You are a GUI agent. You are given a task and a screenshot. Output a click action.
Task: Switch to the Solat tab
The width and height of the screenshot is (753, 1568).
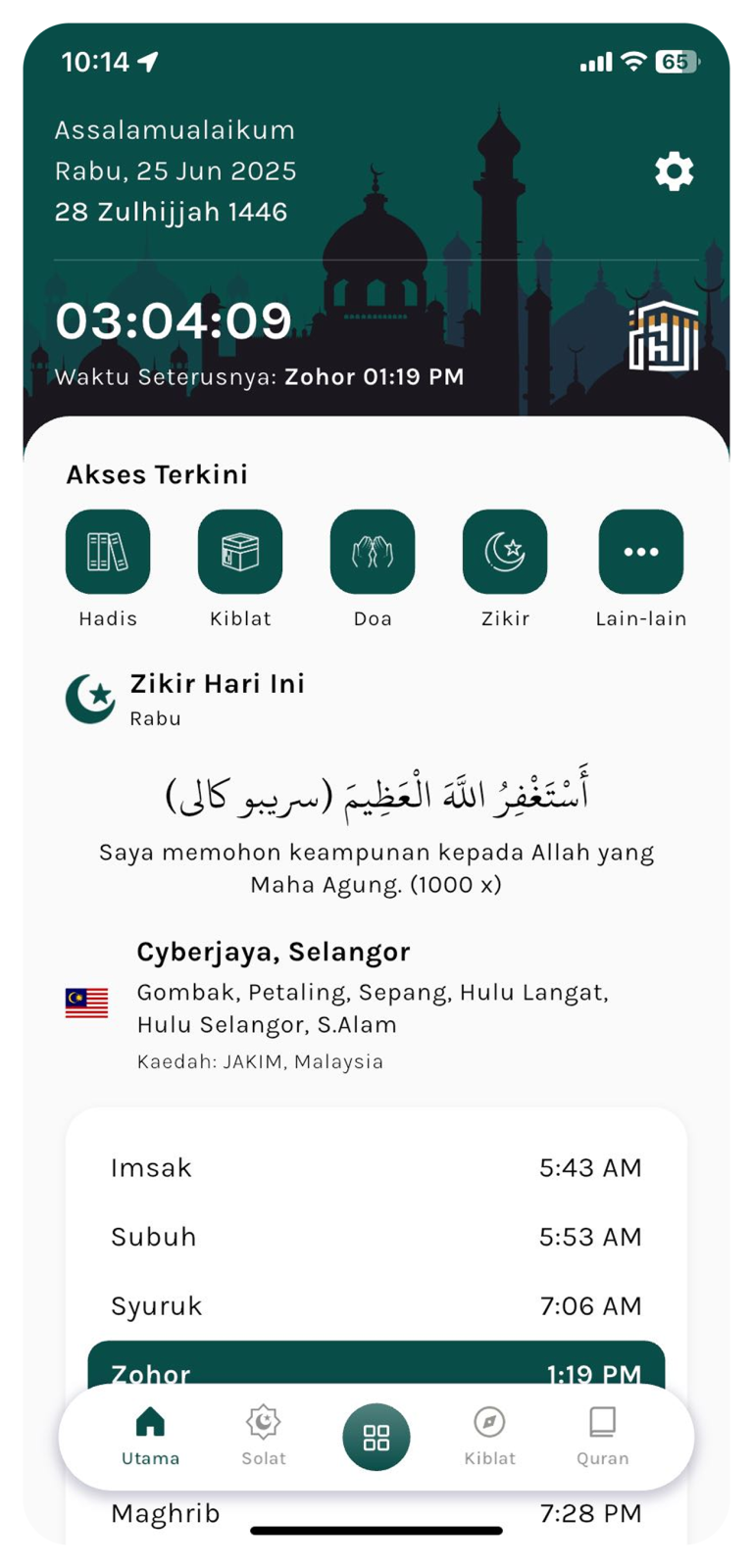click(264, 1436)
